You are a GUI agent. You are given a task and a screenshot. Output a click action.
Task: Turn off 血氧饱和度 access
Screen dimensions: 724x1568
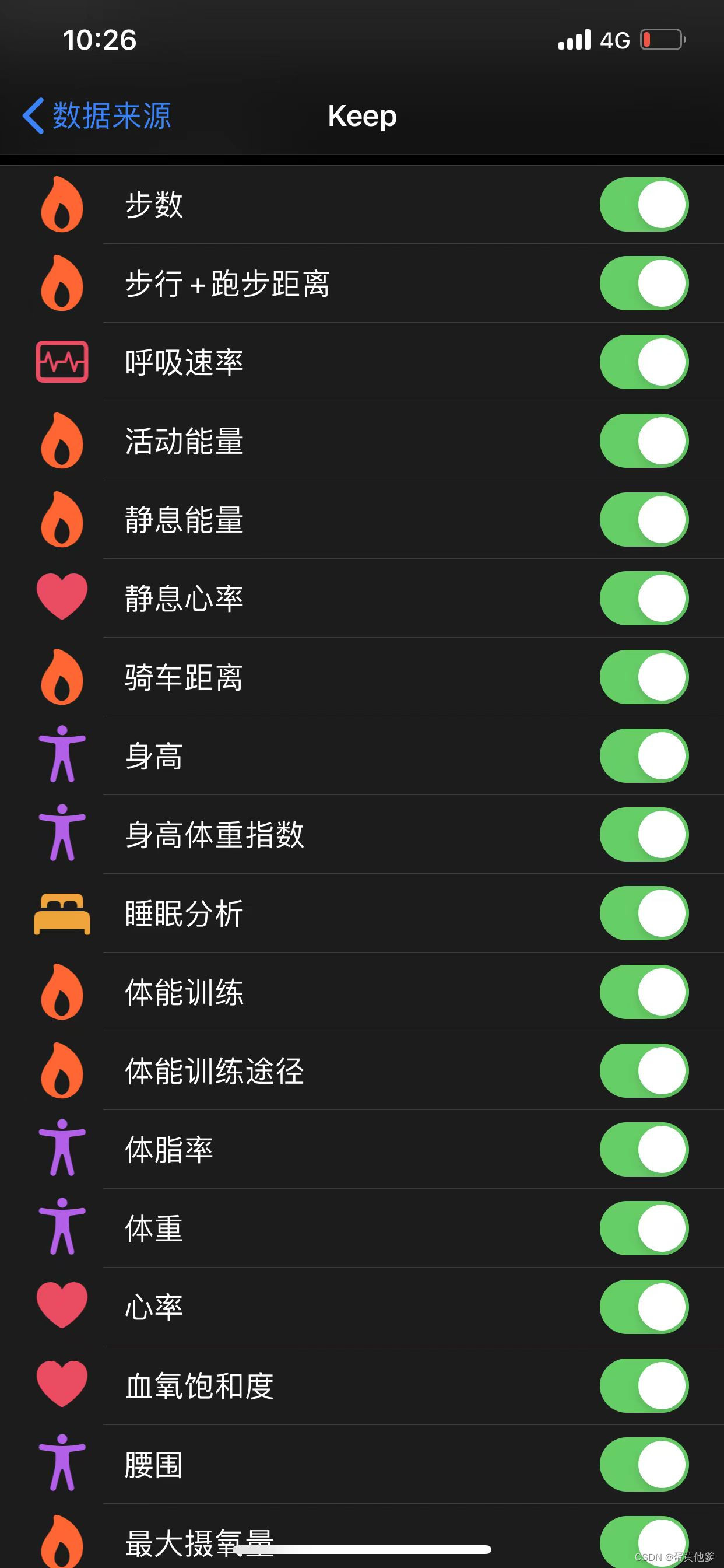pos(644,1386)
